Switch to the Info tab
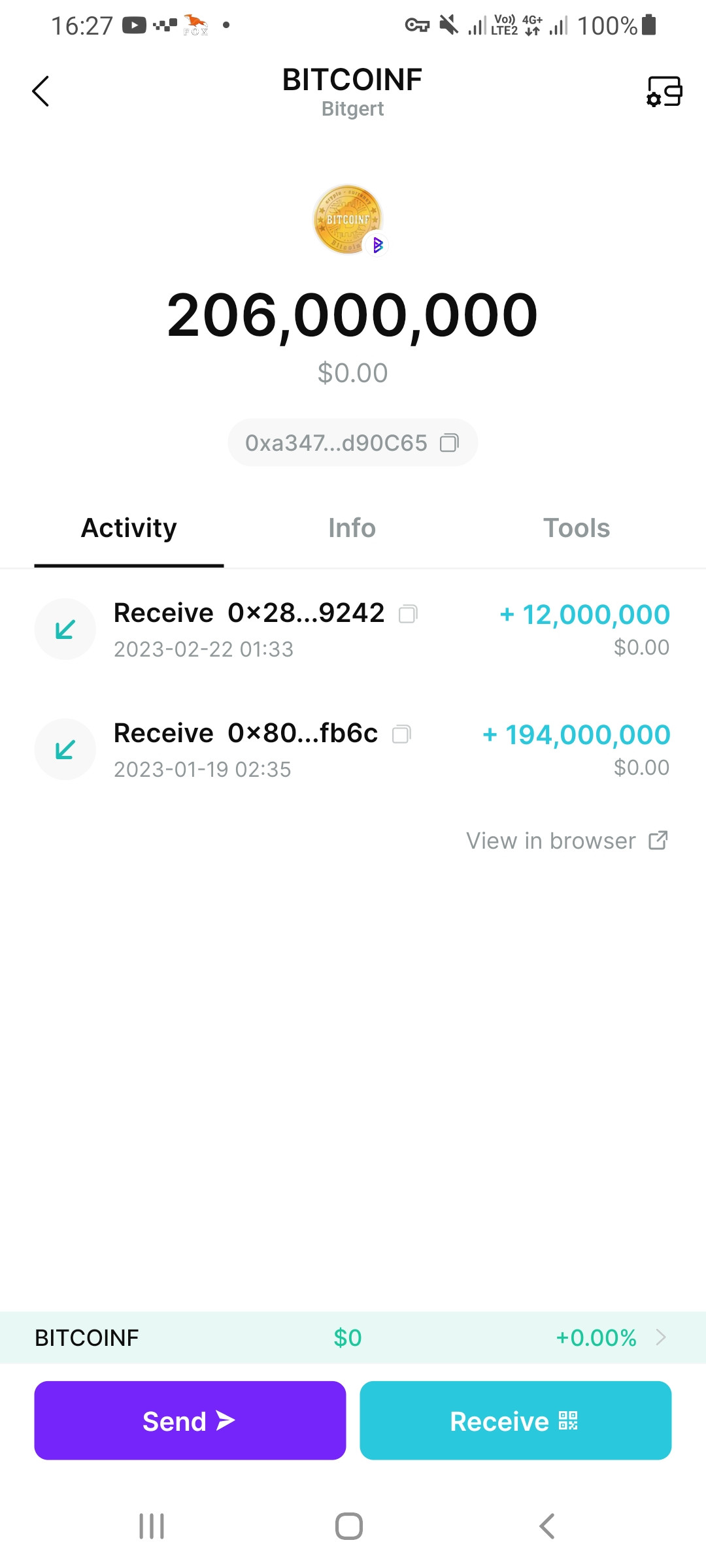Viewport: 706px width, 1568px height. click(x=352, y=528)
